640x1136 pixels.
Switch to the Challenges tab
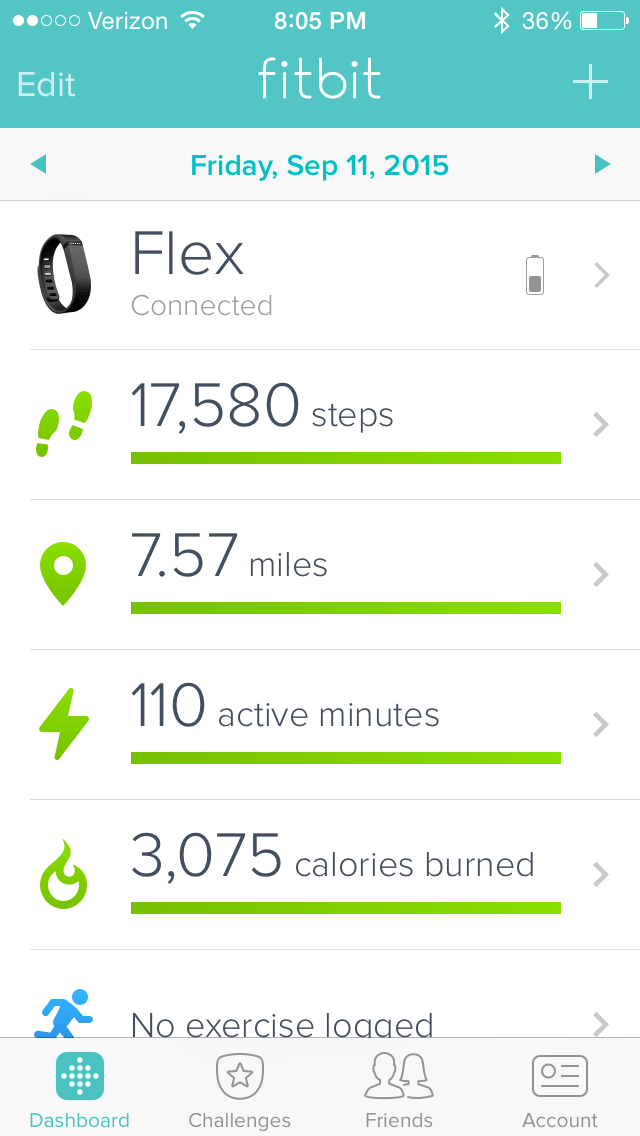click(x=240, y=1090)
